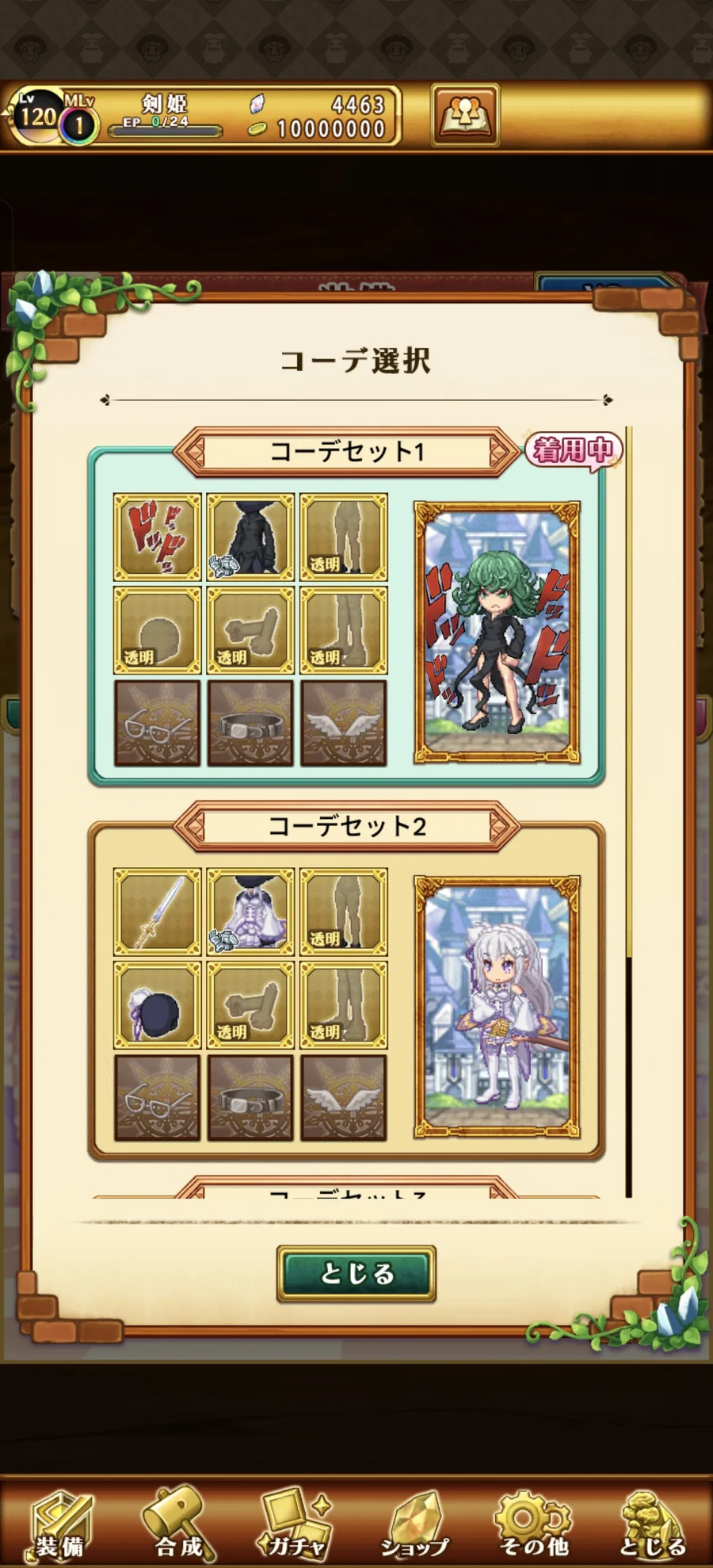Open the ショップ tab

click(x=415, y=1525)
